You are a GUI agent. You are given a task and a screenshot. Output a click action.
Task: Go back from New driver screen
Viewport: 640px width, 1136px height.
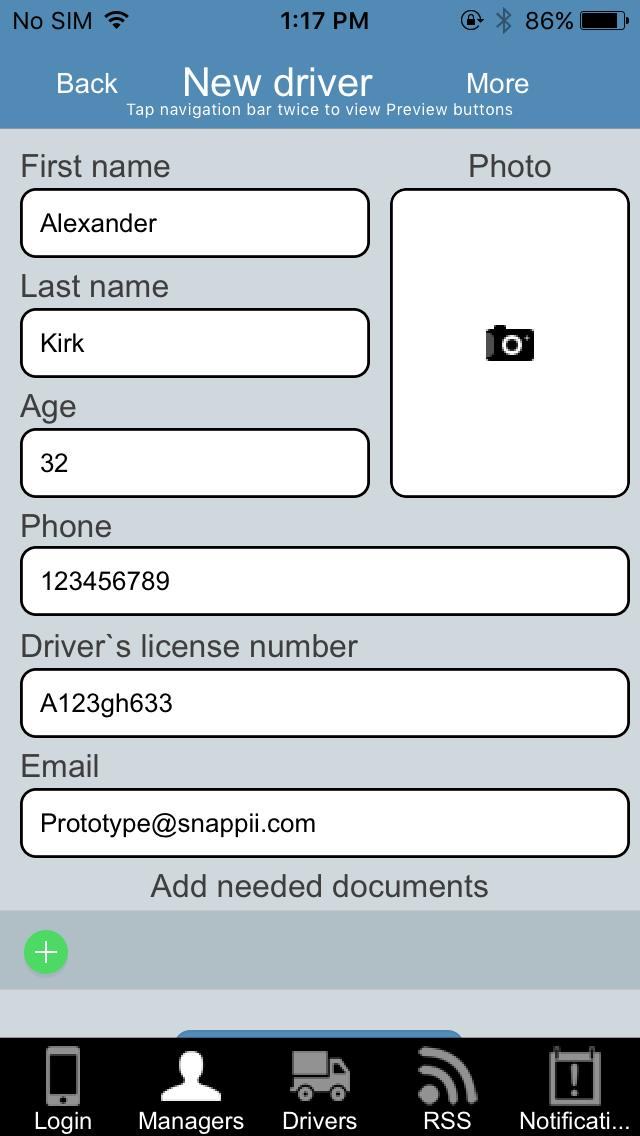coord(87,83)
